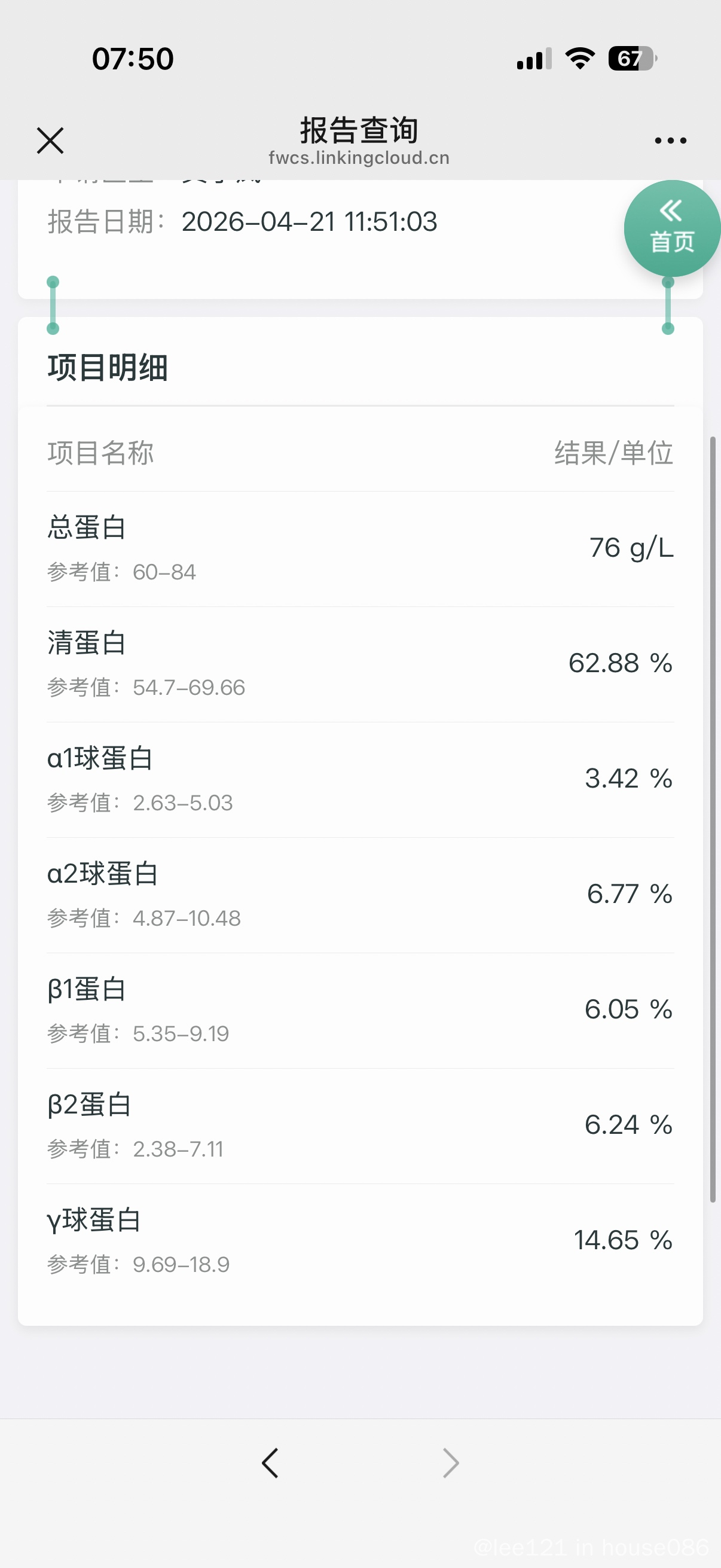721x1568 pixels.
Task: Return to 首页 via the green button
Action: 672,228
